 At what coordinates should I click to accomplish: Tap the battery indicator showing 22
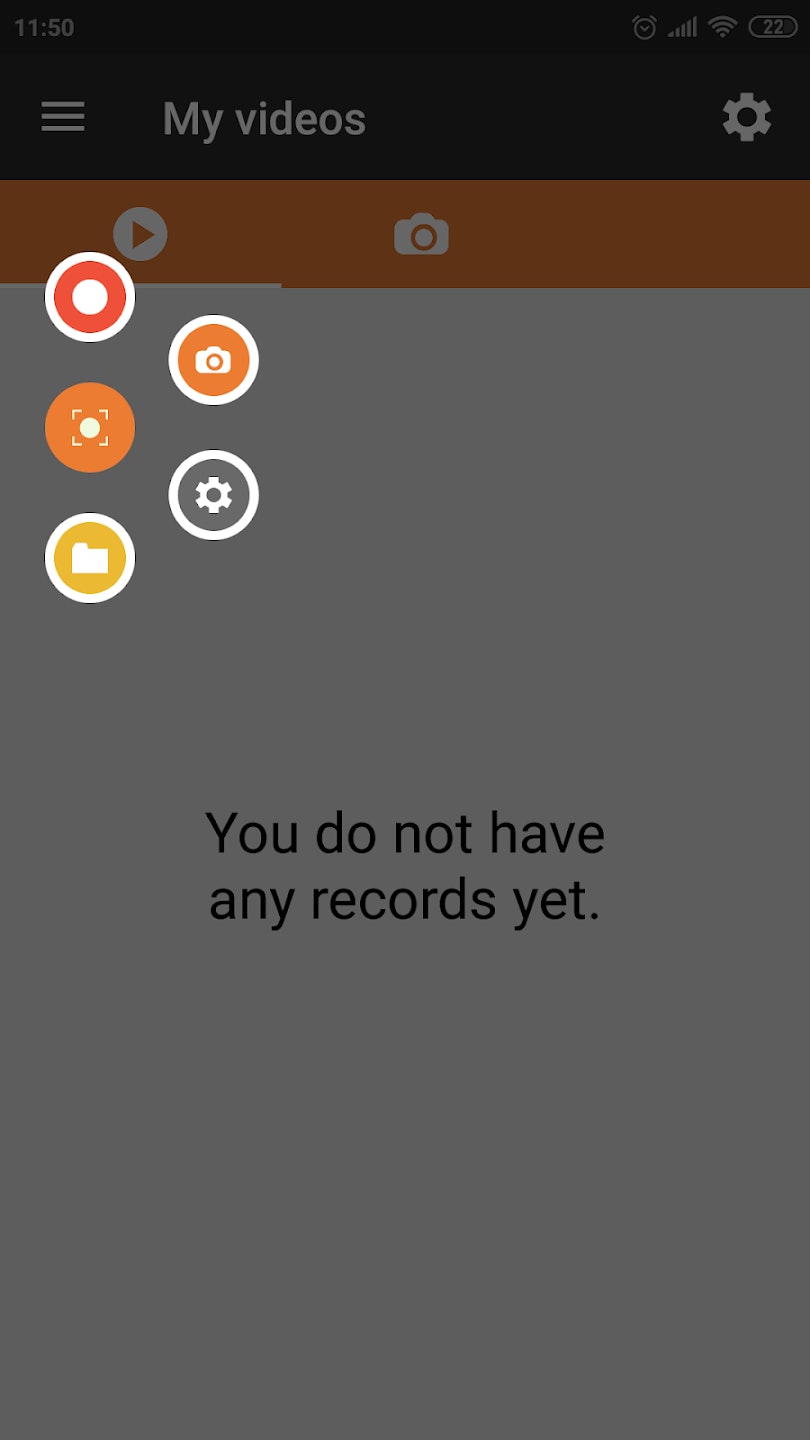tap(773, 27)
